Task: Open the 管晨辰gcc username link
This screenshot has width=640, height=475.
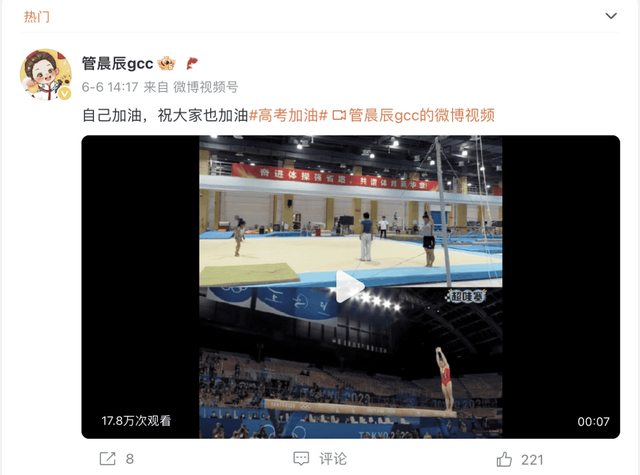Action: tap(116, 65)
